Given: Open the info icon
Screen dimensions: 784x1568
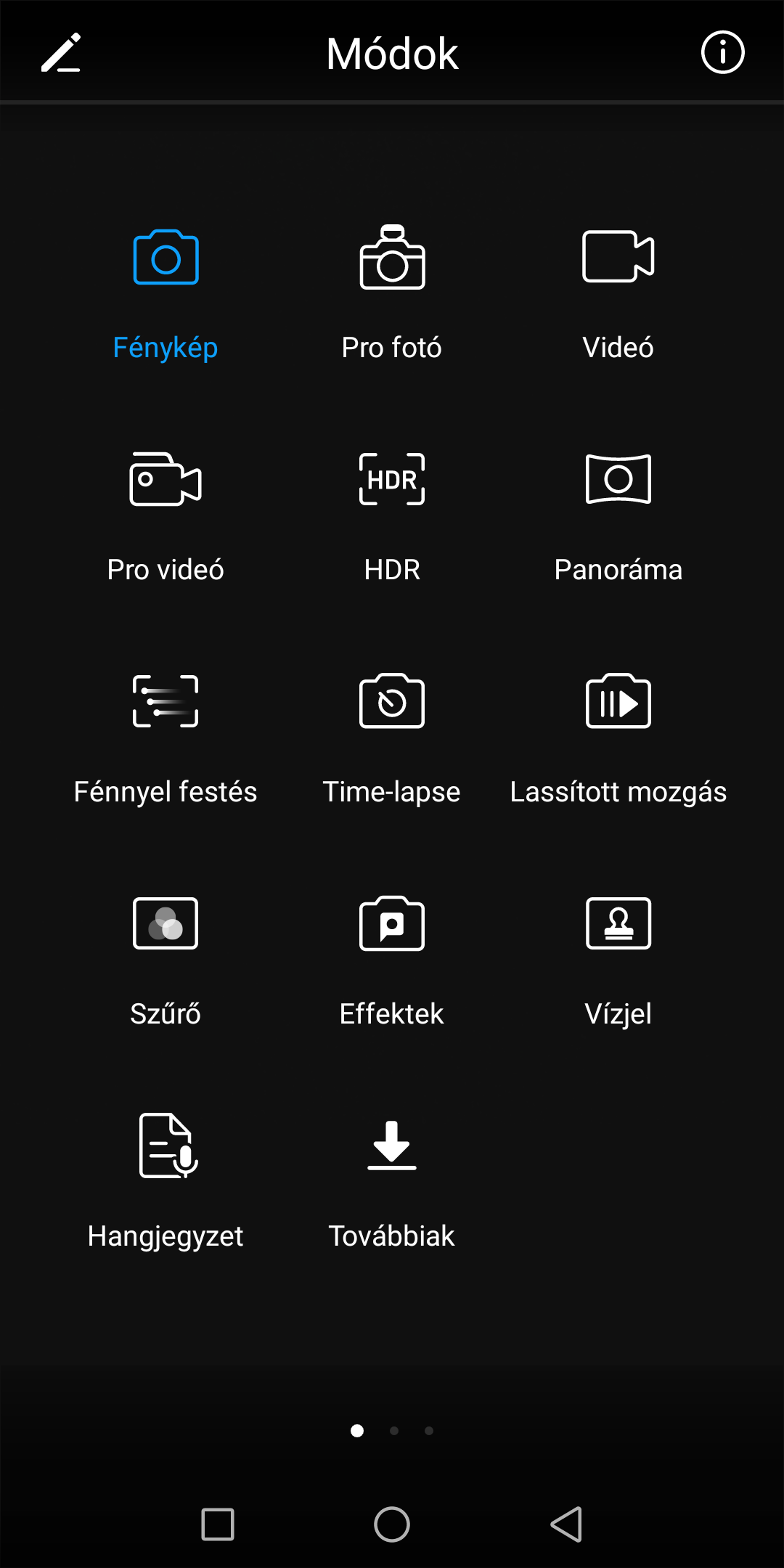Looking at the screenshot, I should pyautogui.click(x=722, y=52).
